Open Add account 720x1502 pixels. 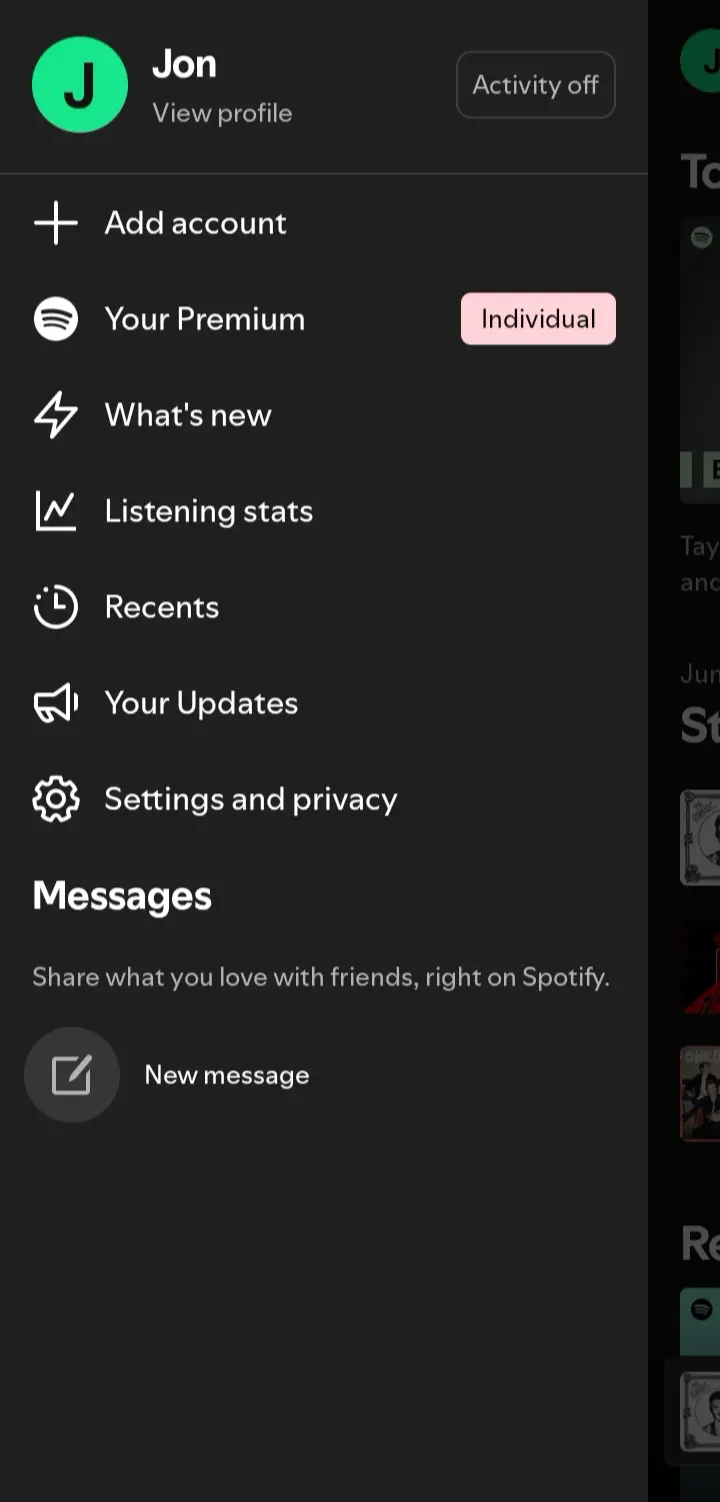(x=324, y=223)
